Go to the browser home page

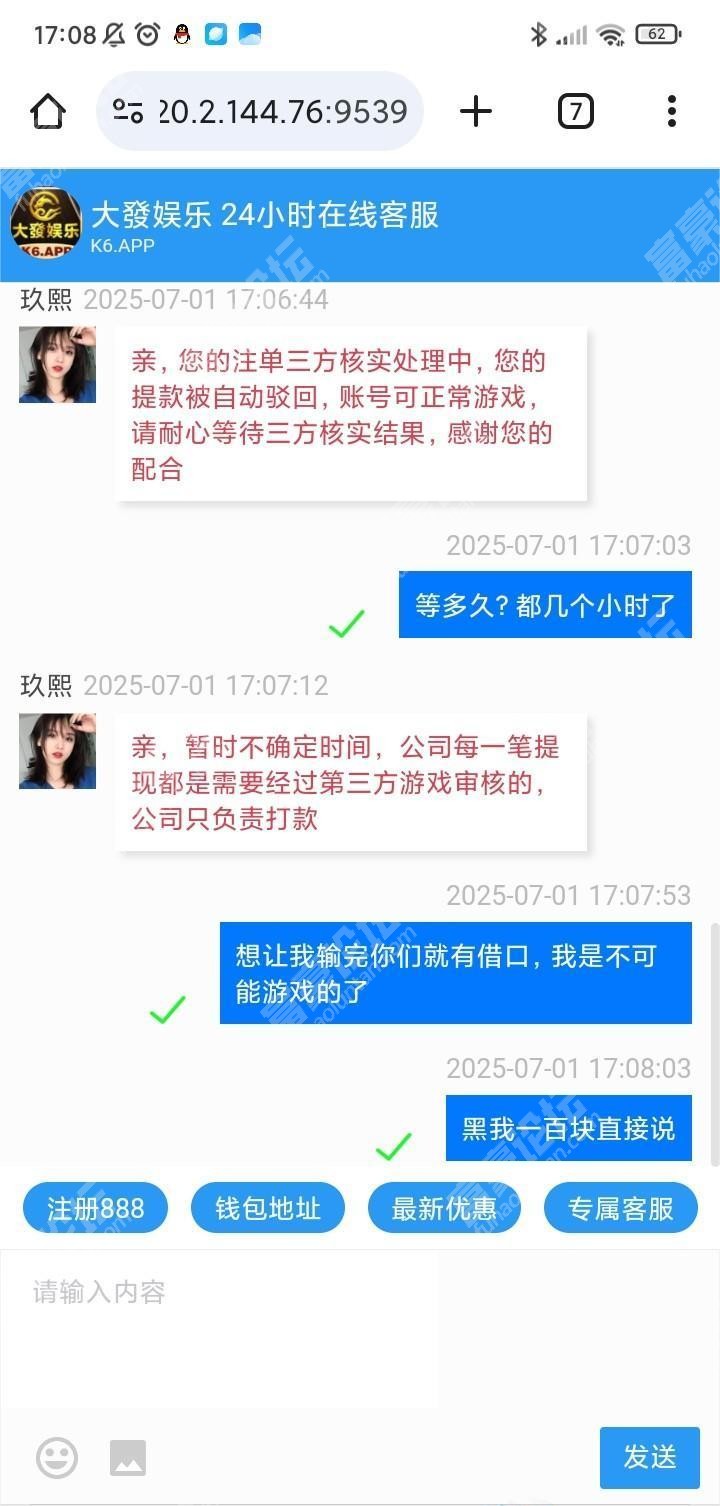coord(48,111)
